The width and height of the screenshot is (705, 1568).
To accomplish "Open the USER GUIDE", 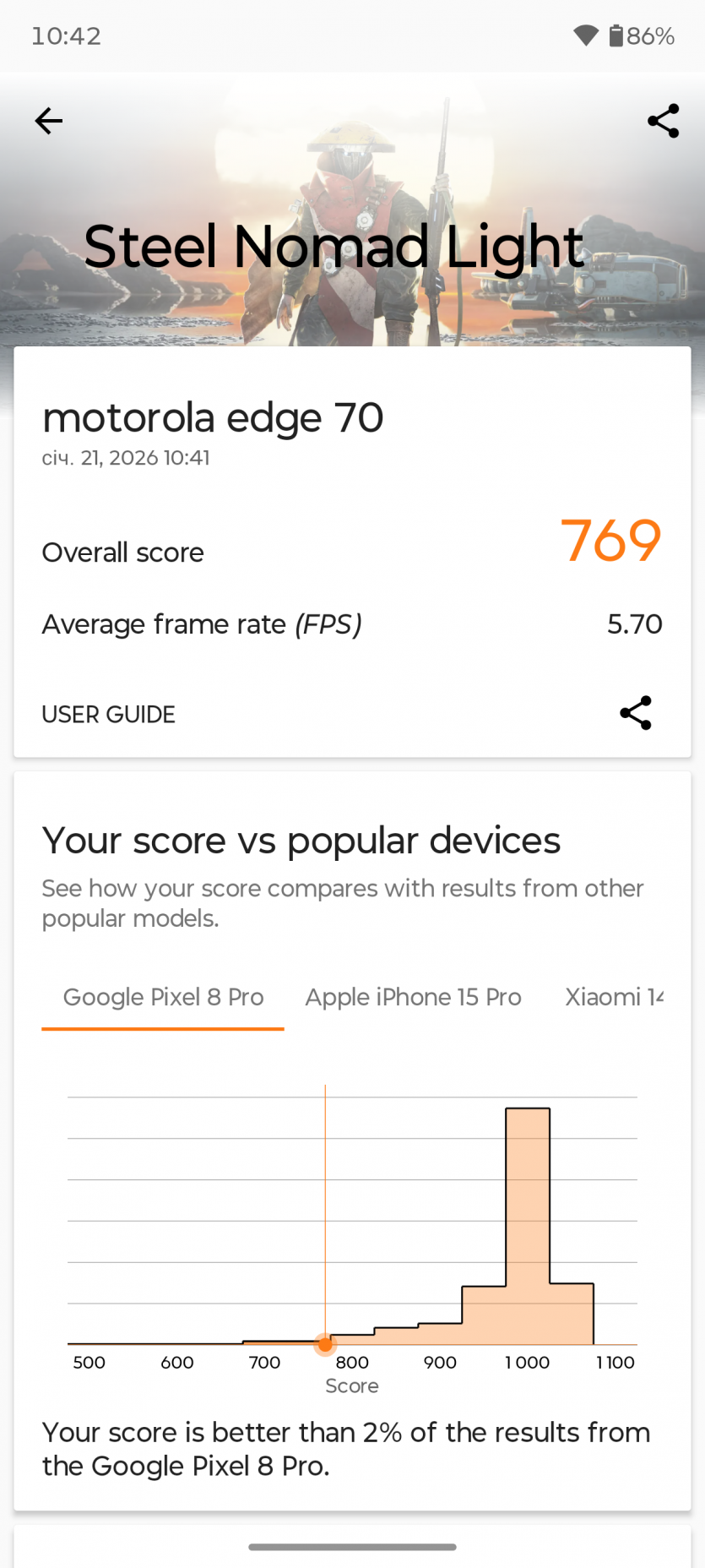I will point(109,715).
